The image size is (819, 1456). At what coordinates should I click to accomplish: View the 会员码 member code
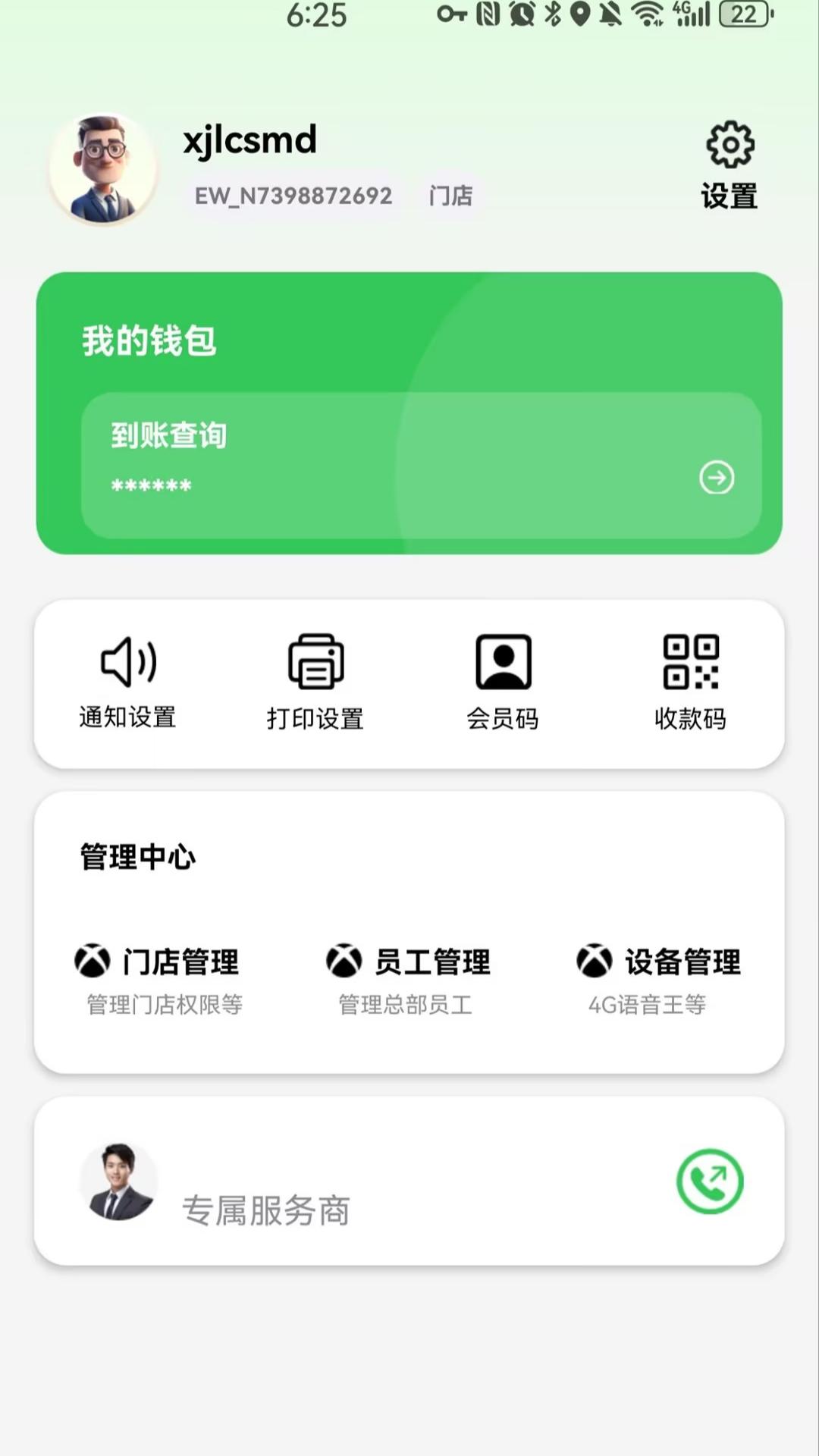coord(503,681)
